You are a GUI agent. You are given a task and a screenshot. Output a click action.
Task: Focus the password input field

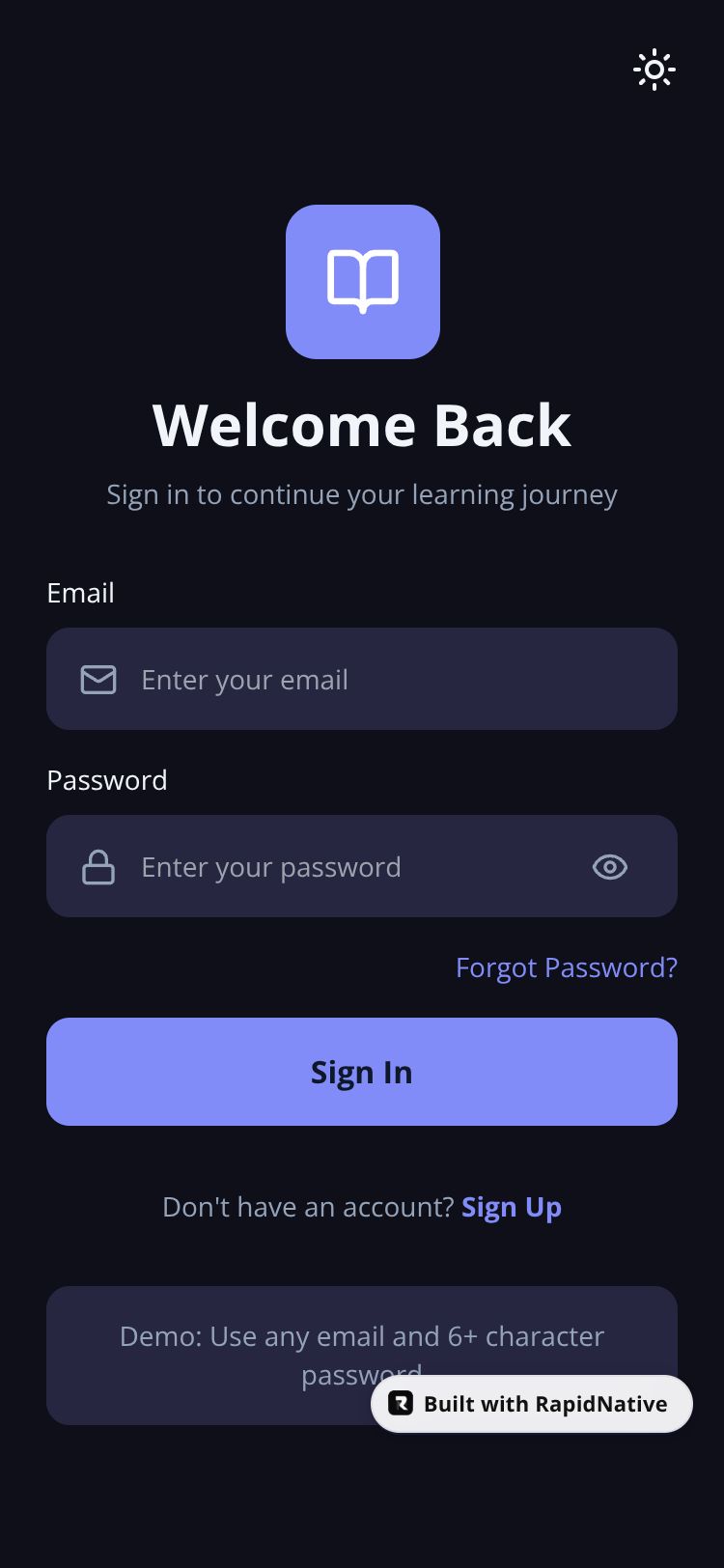pos(348,867)
